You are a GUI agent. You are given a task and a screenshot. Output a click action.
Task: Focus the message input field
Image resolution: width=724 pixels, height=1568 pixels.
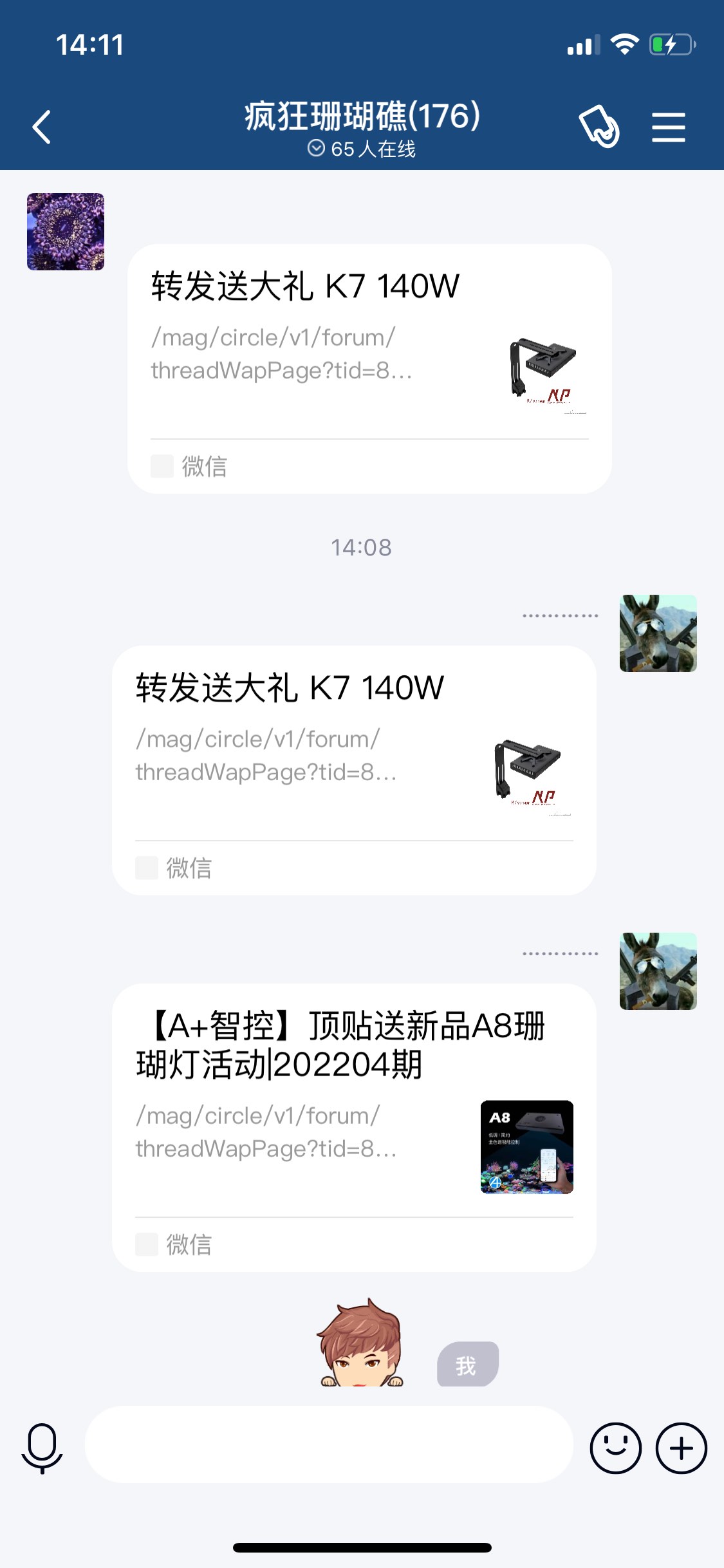coord(328,1445)
